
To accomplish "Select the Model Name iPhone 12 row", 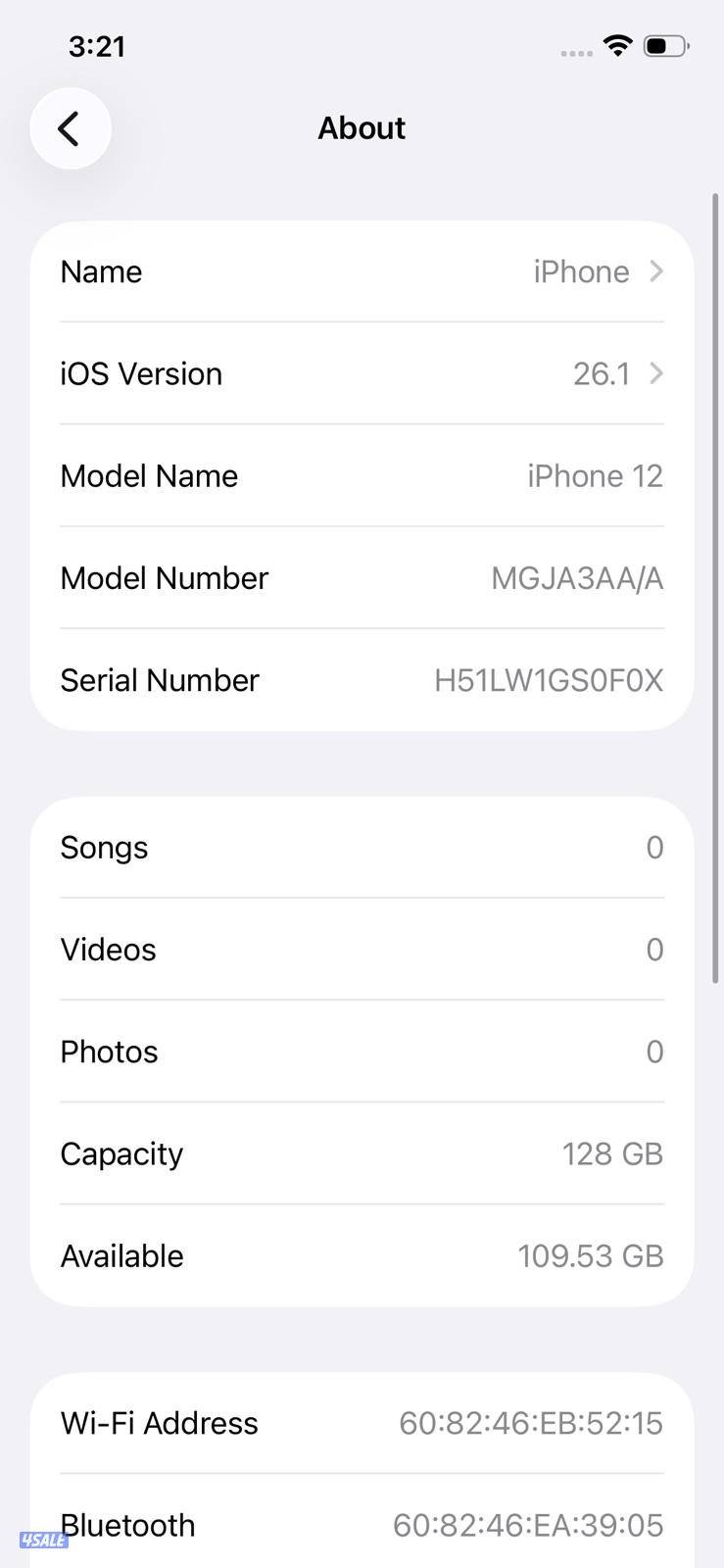I will click(362, 475).
